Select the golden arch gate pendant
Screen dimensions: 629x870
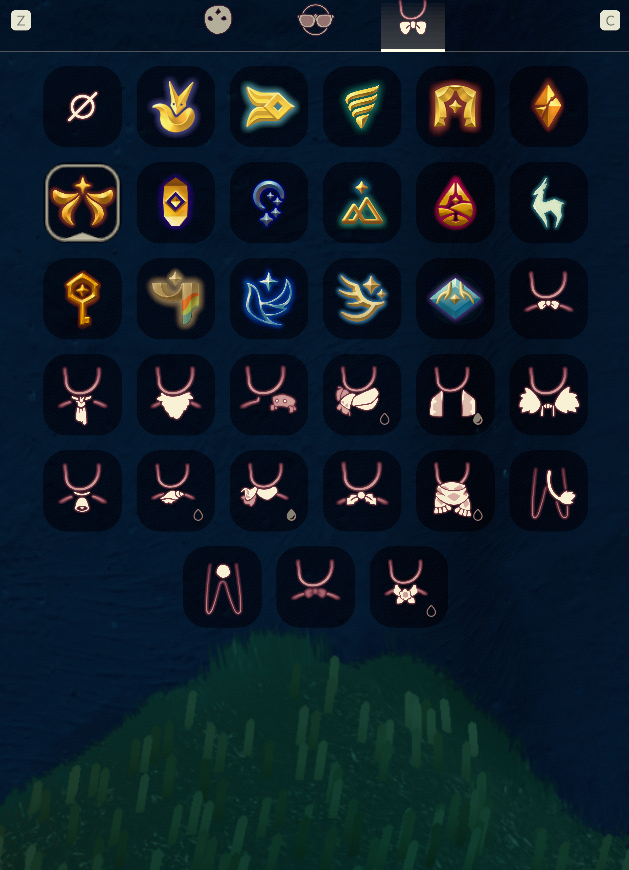tap(455, 106)
